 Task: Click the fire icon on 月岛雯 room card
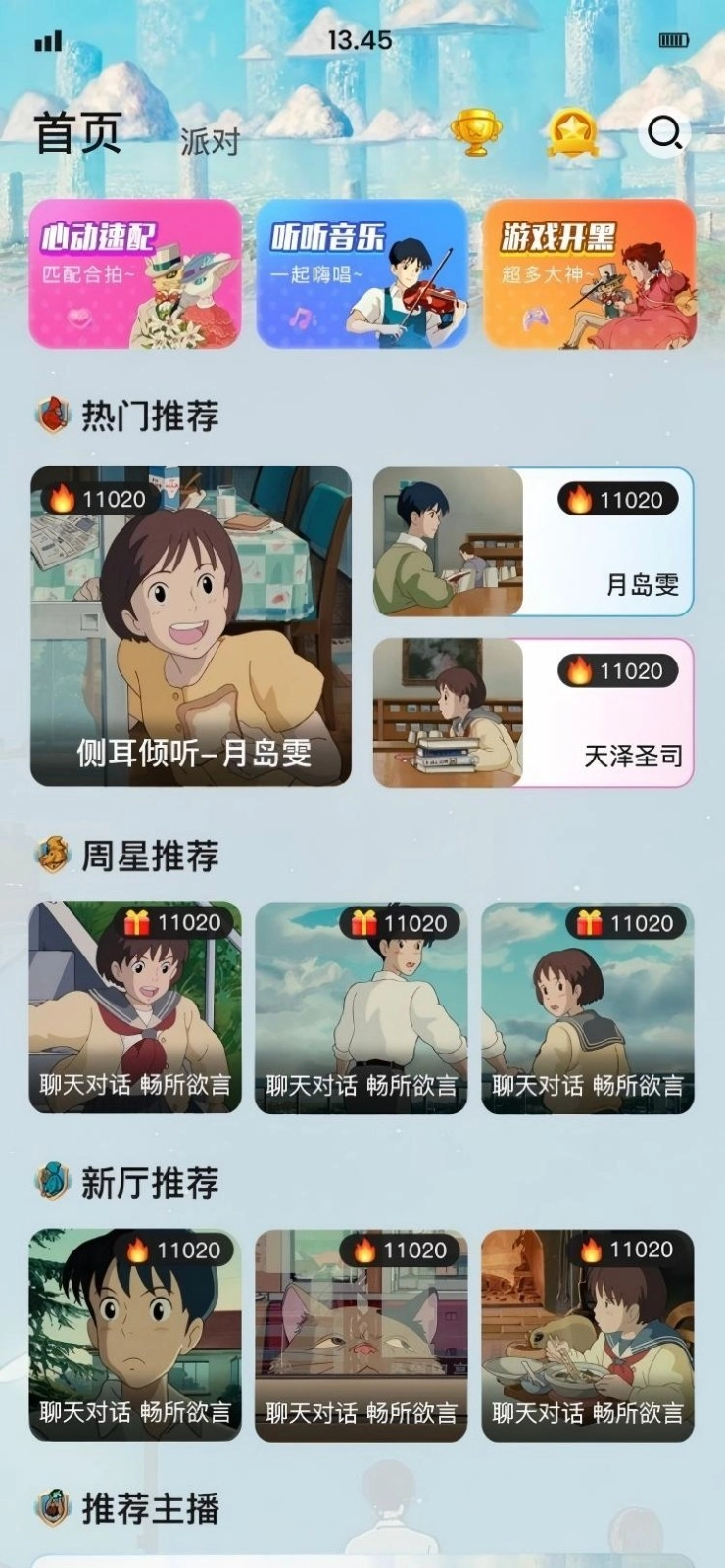[578, 501]
